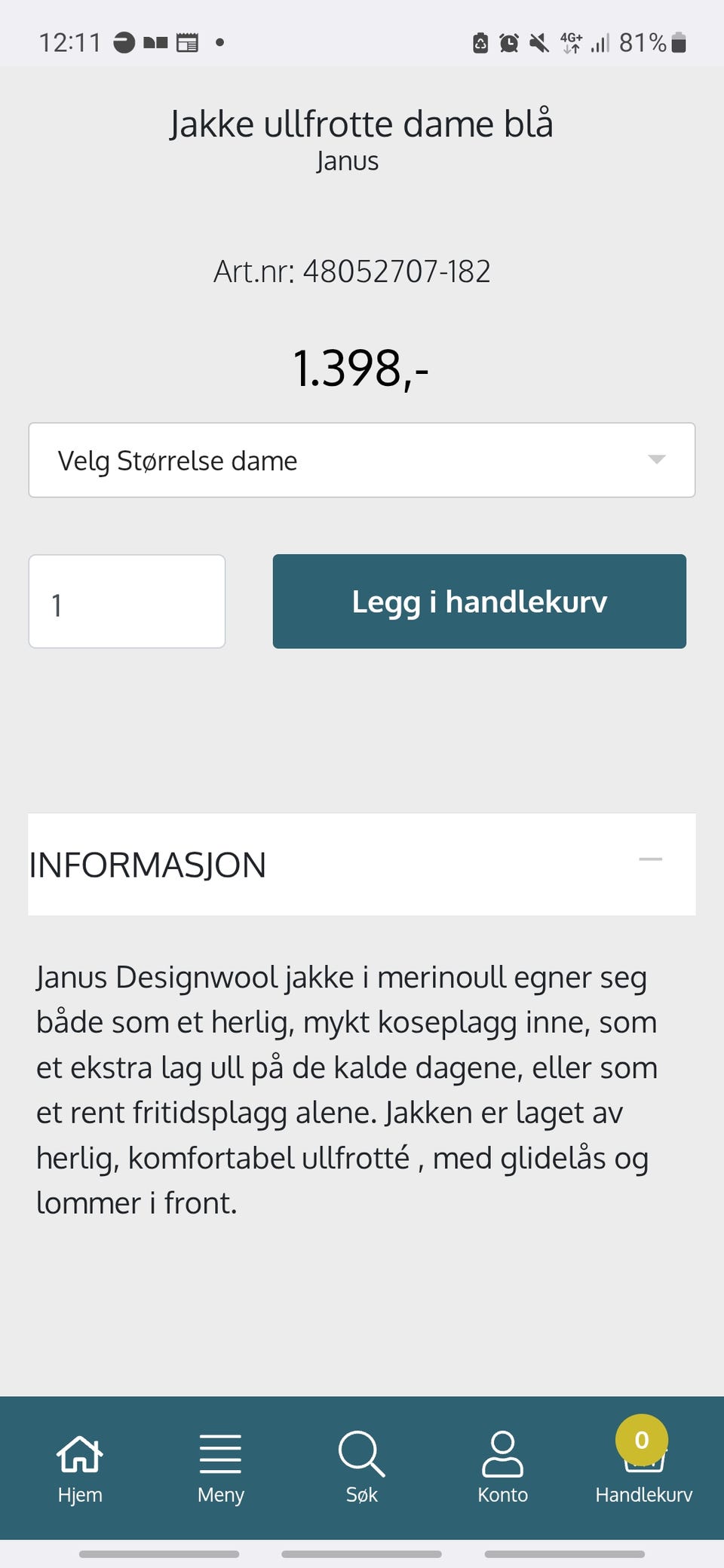Tap the product title Jakke ullfrotte dame blå

(361, 123)
